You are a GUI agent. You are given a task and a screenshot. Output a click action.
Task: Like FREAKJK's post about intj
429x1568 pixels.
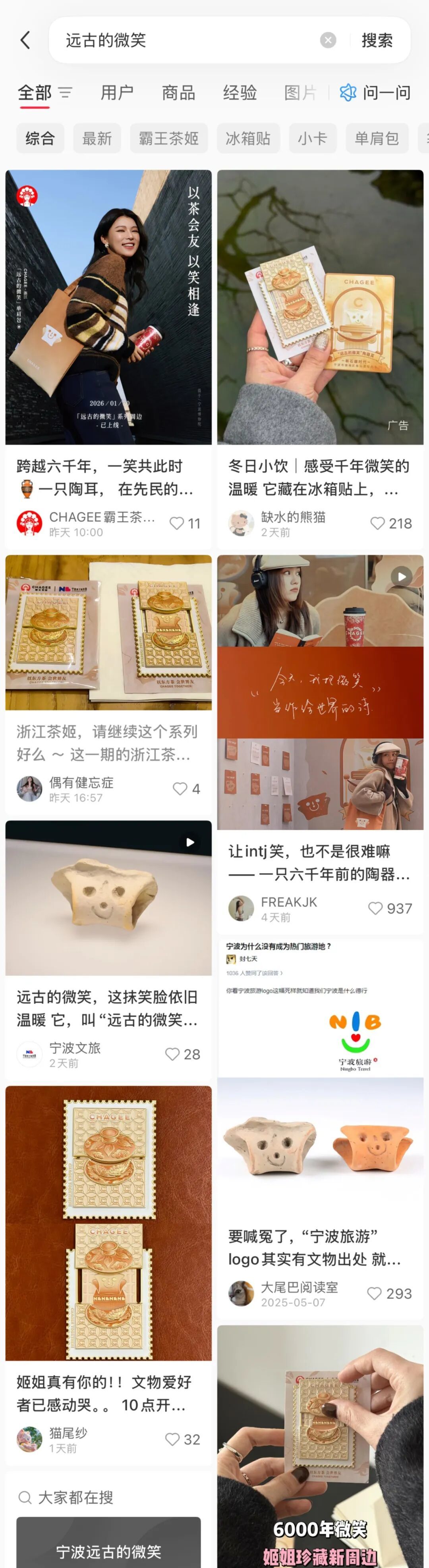pos(375,908)
